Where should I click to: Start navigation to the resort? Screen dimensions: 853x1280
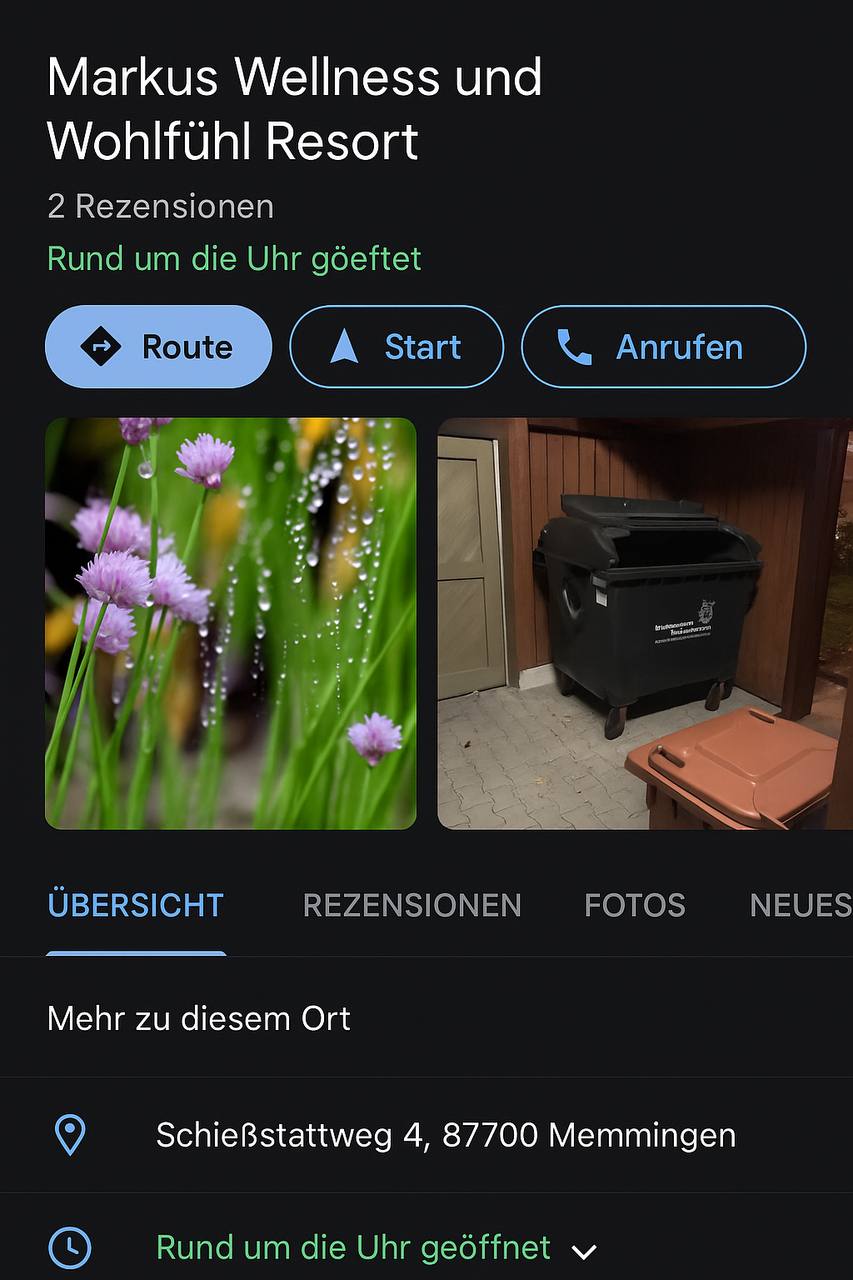tap(396, 347)
